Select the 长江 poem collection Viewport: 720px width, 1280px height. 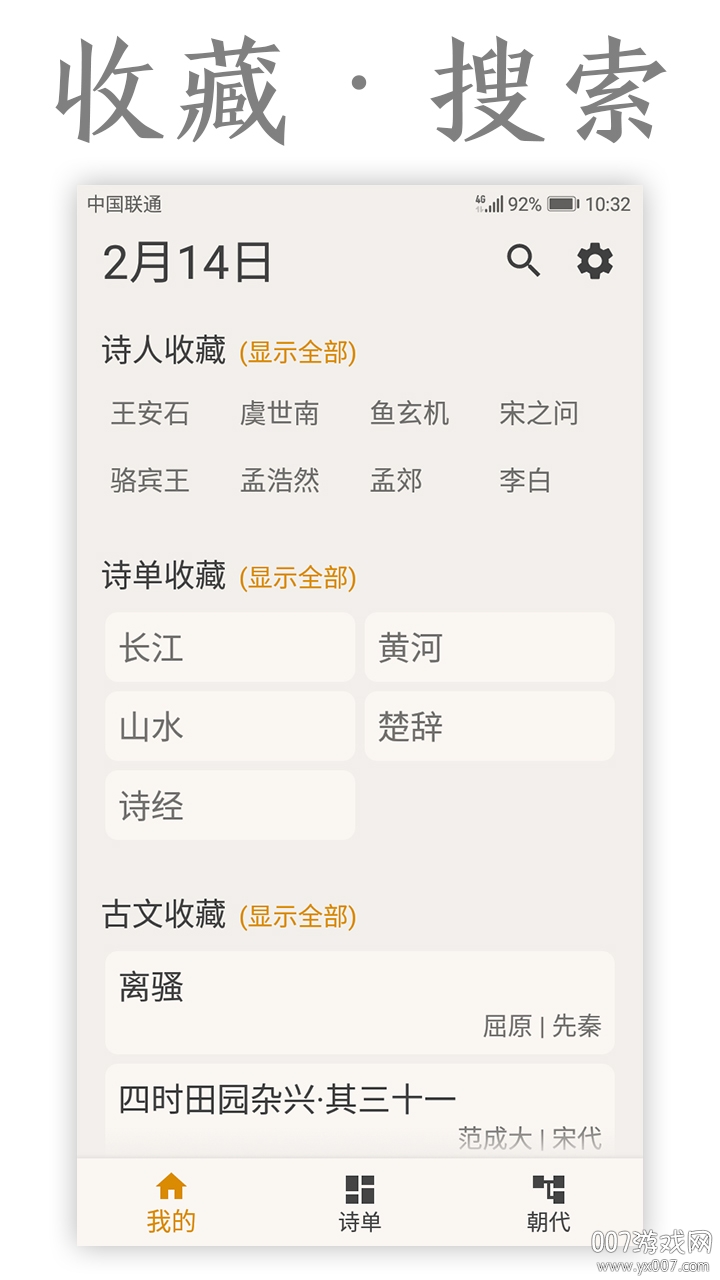[230, 648]
